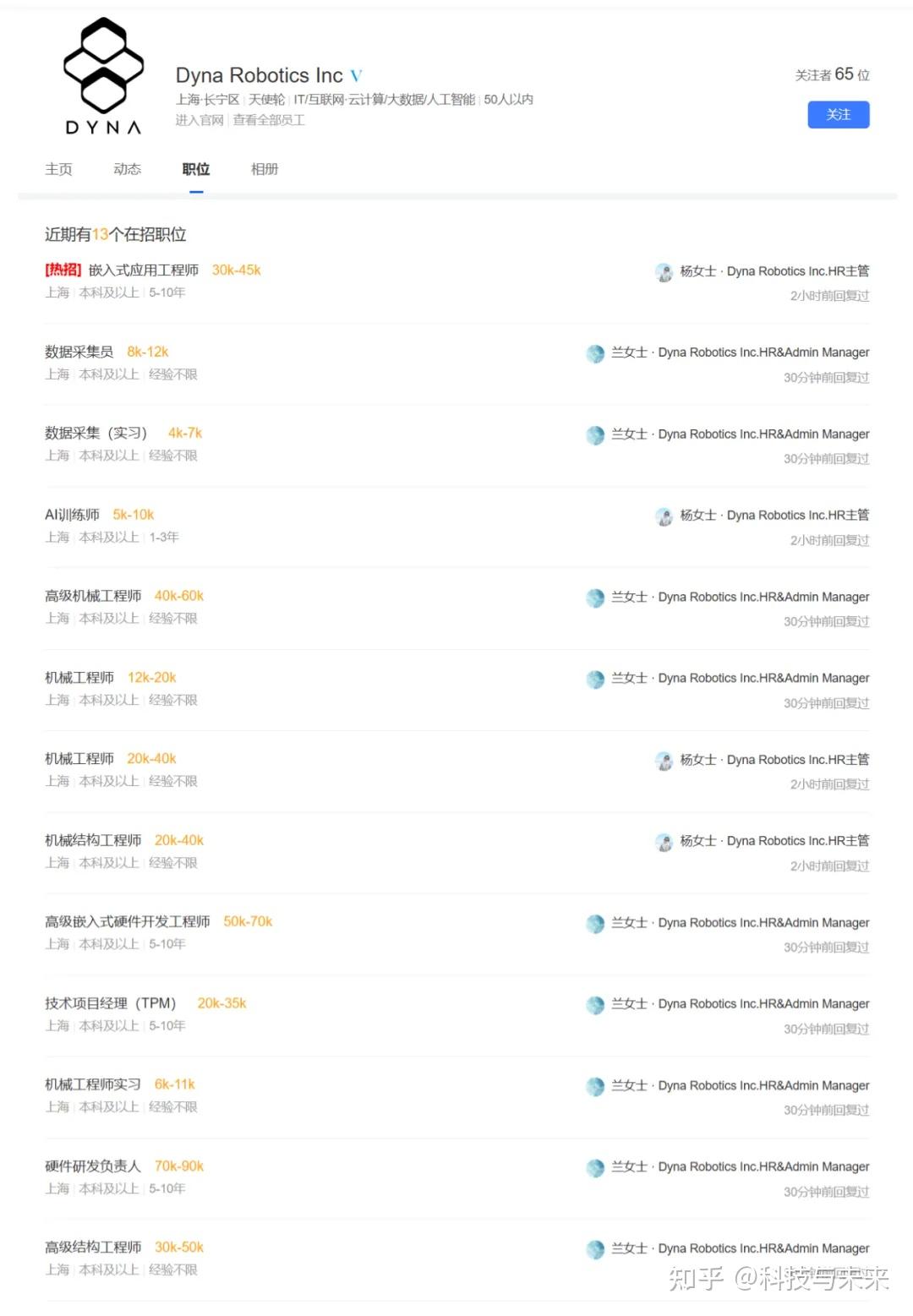View all employees via 查看全部员工
The image size is (913, 1316).
point(269,120)
